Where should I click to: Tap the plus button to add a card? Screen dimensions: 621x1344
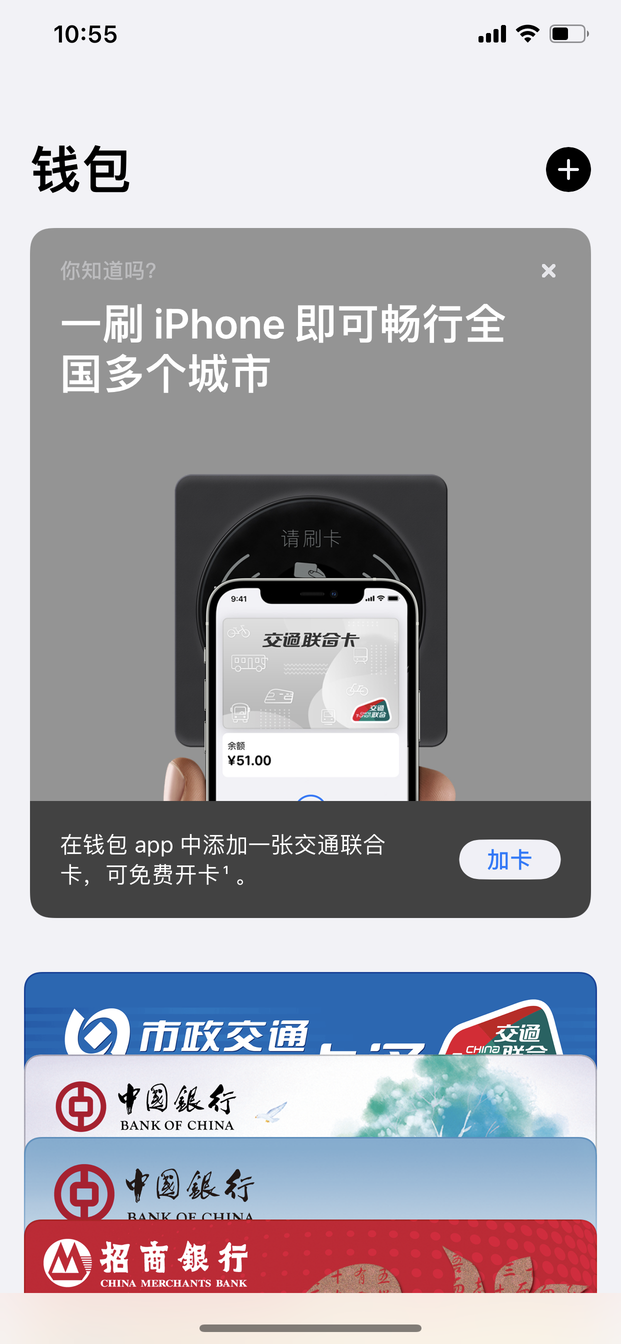coord(568,170)
